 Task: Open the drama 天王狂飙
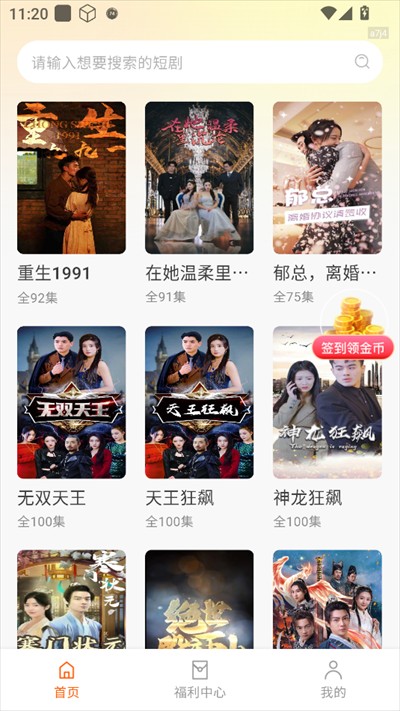[x=200, y=402]
